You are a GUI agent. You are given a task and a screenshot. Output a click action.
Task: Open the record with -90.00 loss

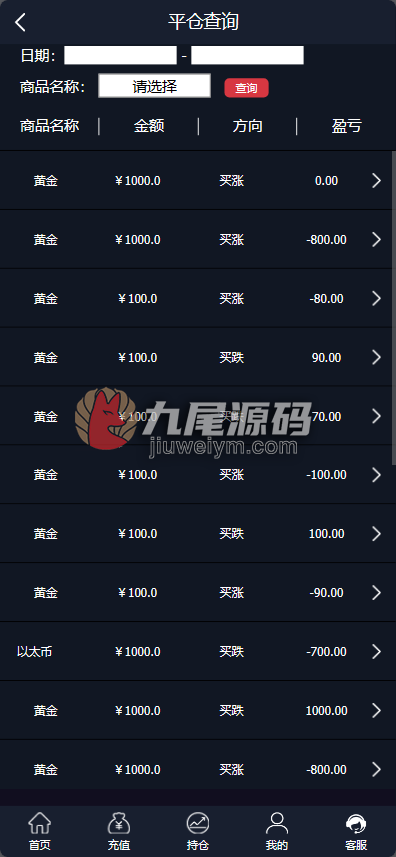pyautogui.click(x=198, y=592)
